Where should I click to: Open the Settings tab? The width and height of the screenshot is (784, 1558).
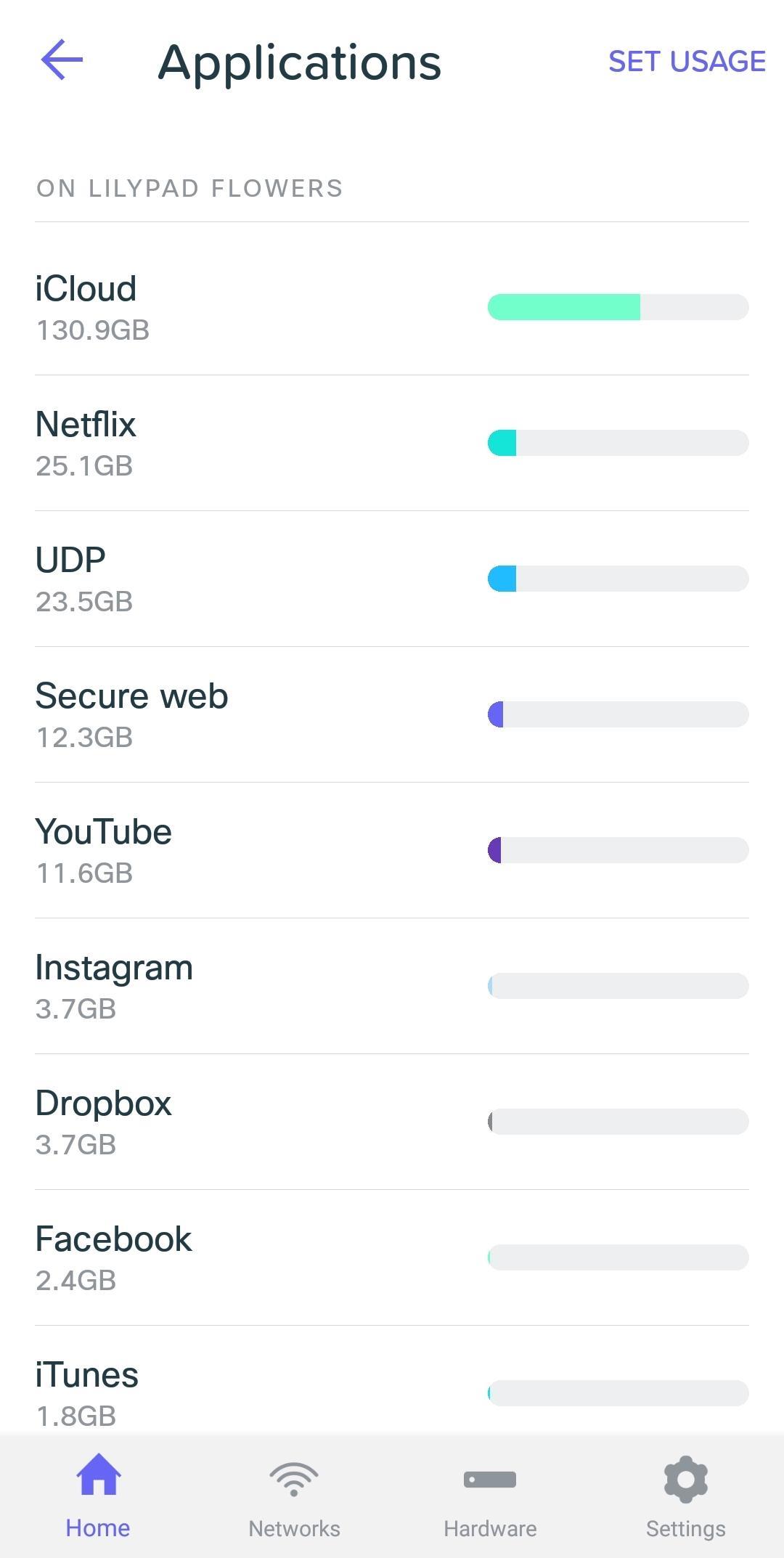click(685, 1496)
